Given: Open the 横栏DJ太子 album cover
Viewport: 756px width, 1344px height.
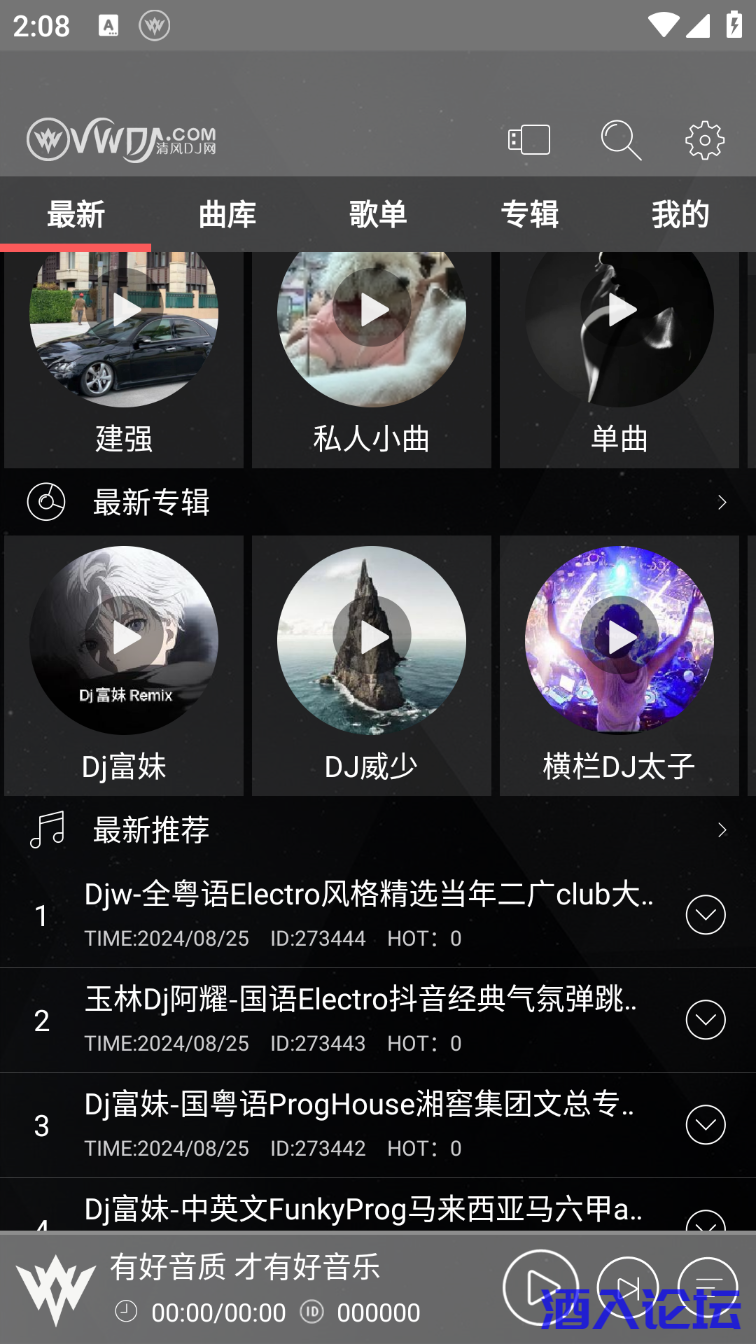Looking at the screenshot, I should click(x=619, y=637).
